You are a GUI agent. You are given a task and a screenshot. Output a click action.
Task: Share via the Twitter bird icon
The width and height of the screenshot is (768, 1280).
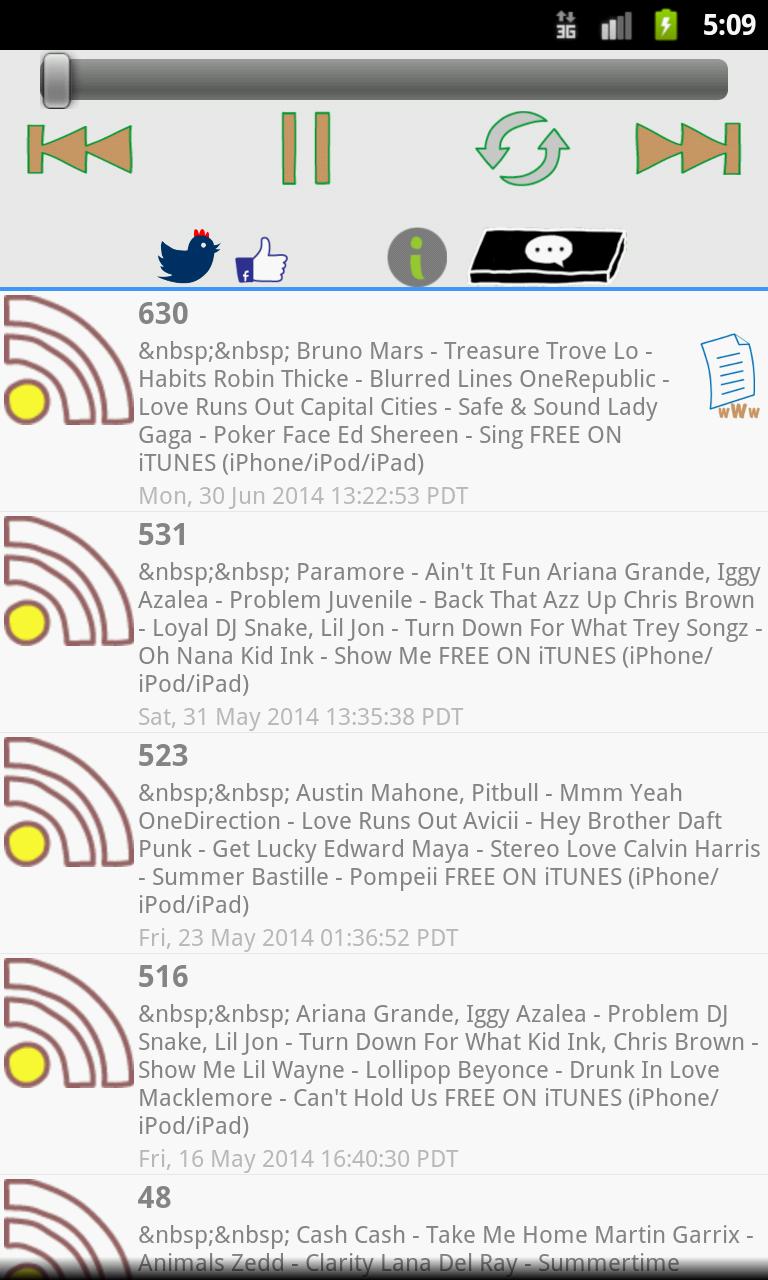point(188,257)
